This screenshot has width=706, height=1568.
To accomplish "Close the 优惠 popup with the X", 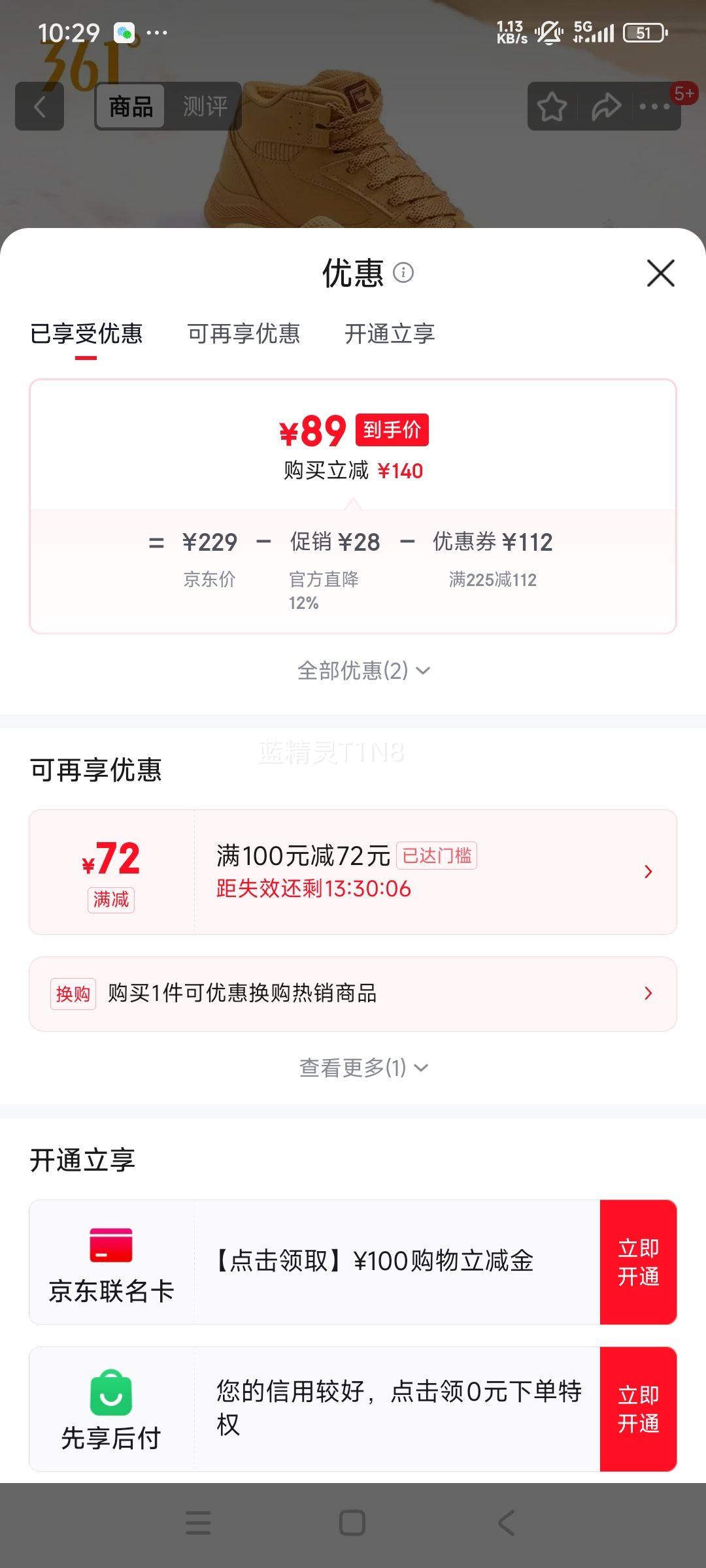I will point(662,274).
